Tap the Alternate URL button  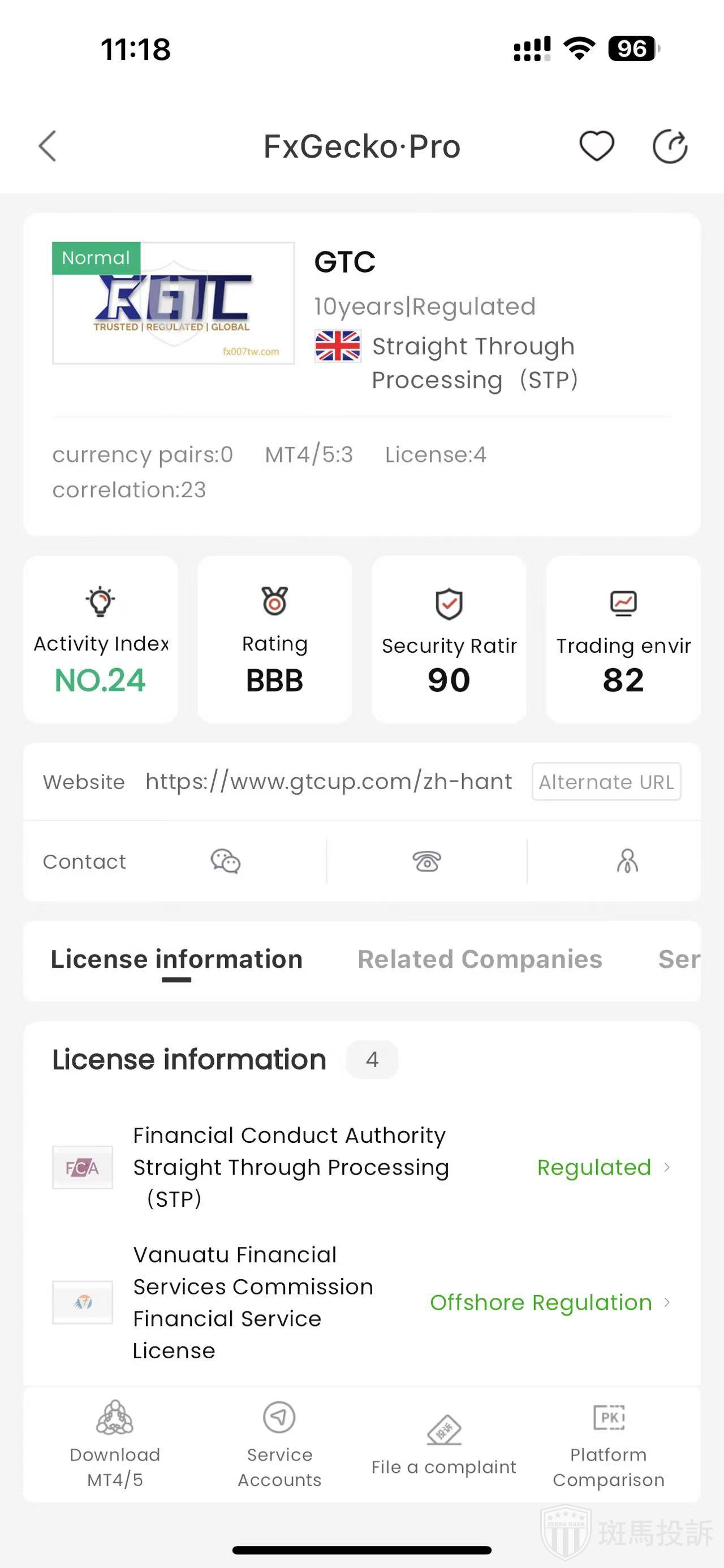[606, 782]
